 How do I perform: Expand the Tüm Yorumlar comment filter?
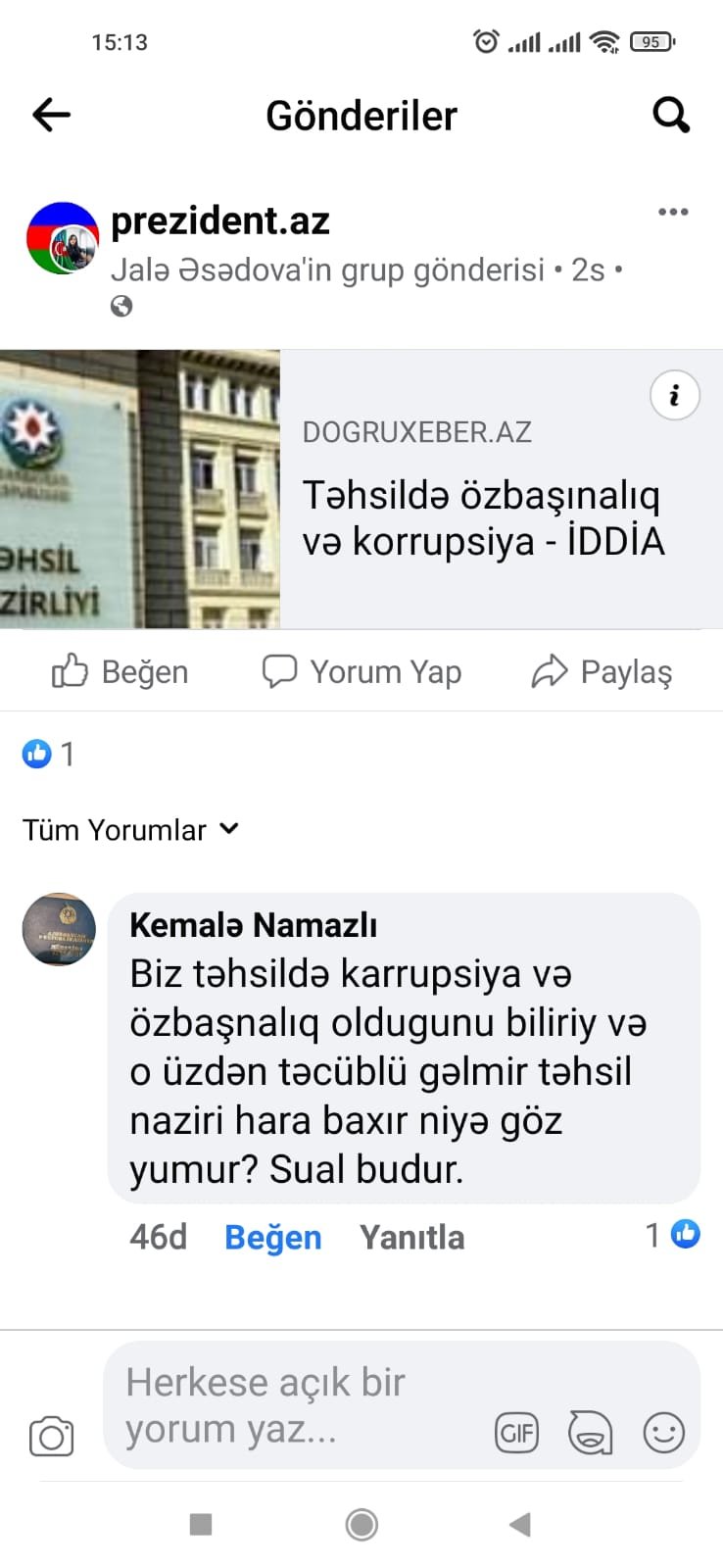click(x=130, y=830)
